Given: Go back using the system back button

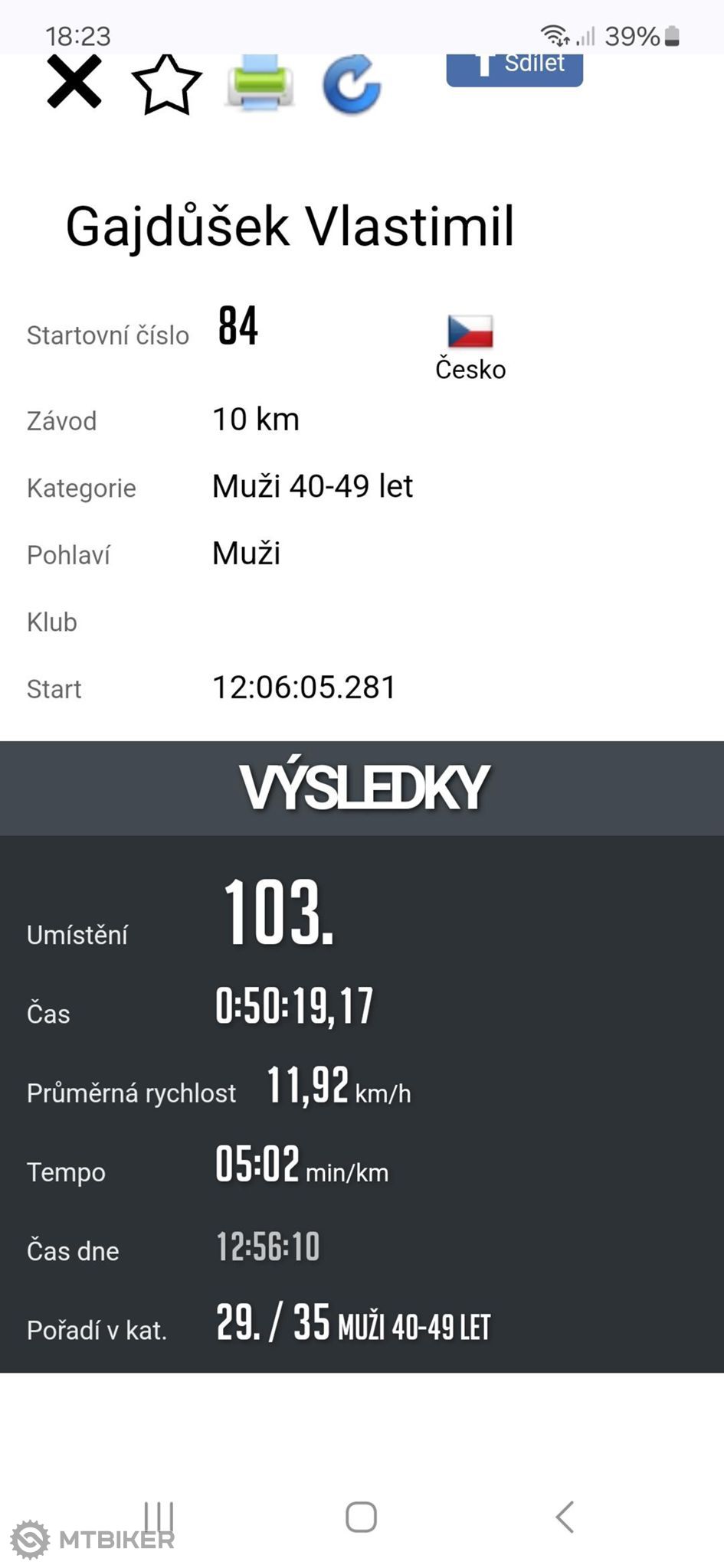Looking at the screenshot, I should (x=565, y=1516).
